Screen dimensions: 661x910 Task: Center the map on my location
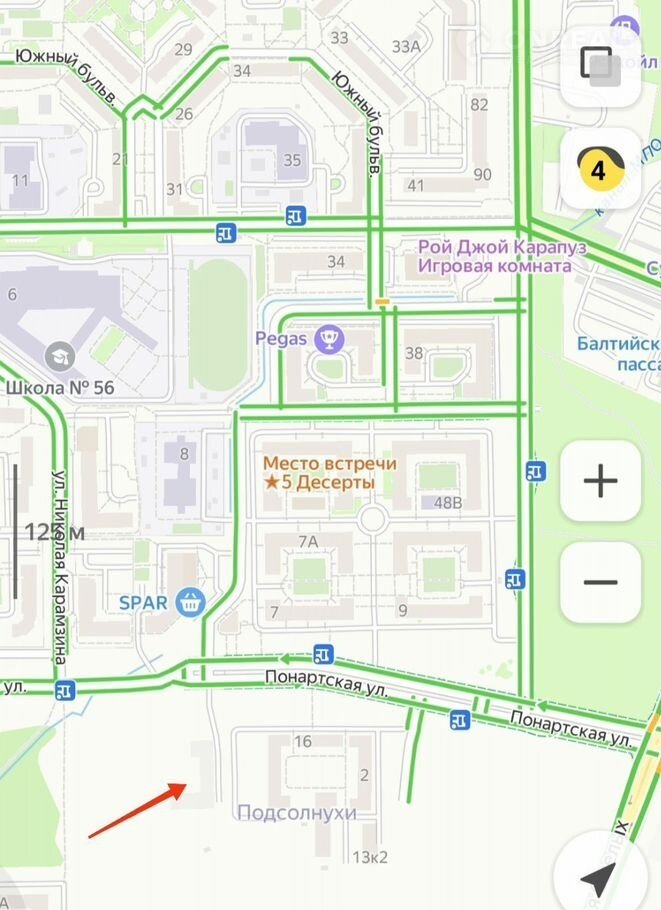point(599,879)
